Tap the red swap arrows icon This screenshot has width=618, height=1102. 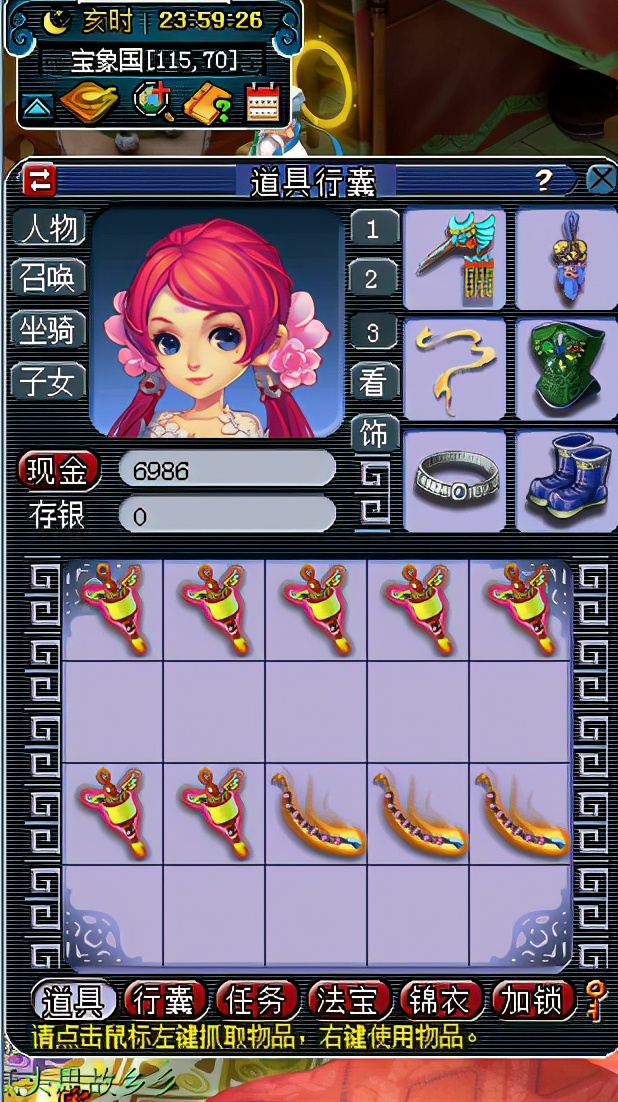39,181
